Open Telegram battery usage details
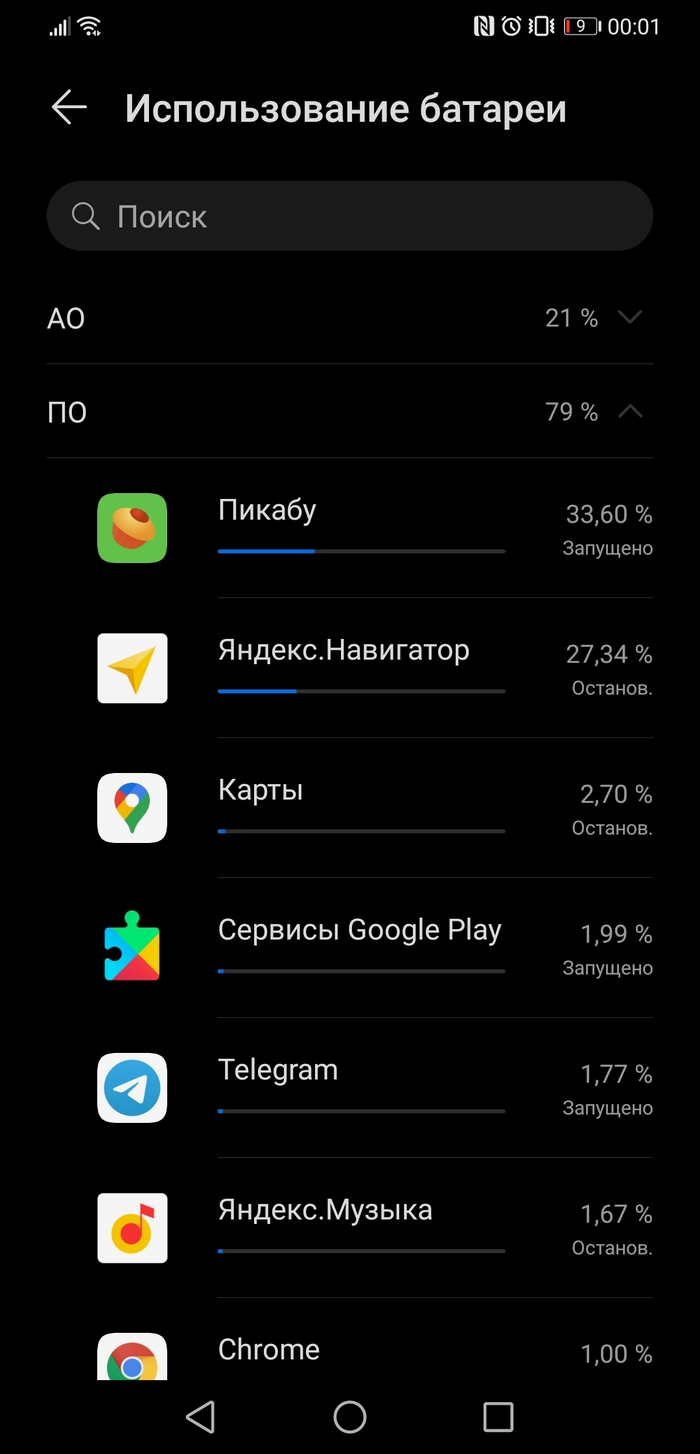 click(x=374, y=1088)
